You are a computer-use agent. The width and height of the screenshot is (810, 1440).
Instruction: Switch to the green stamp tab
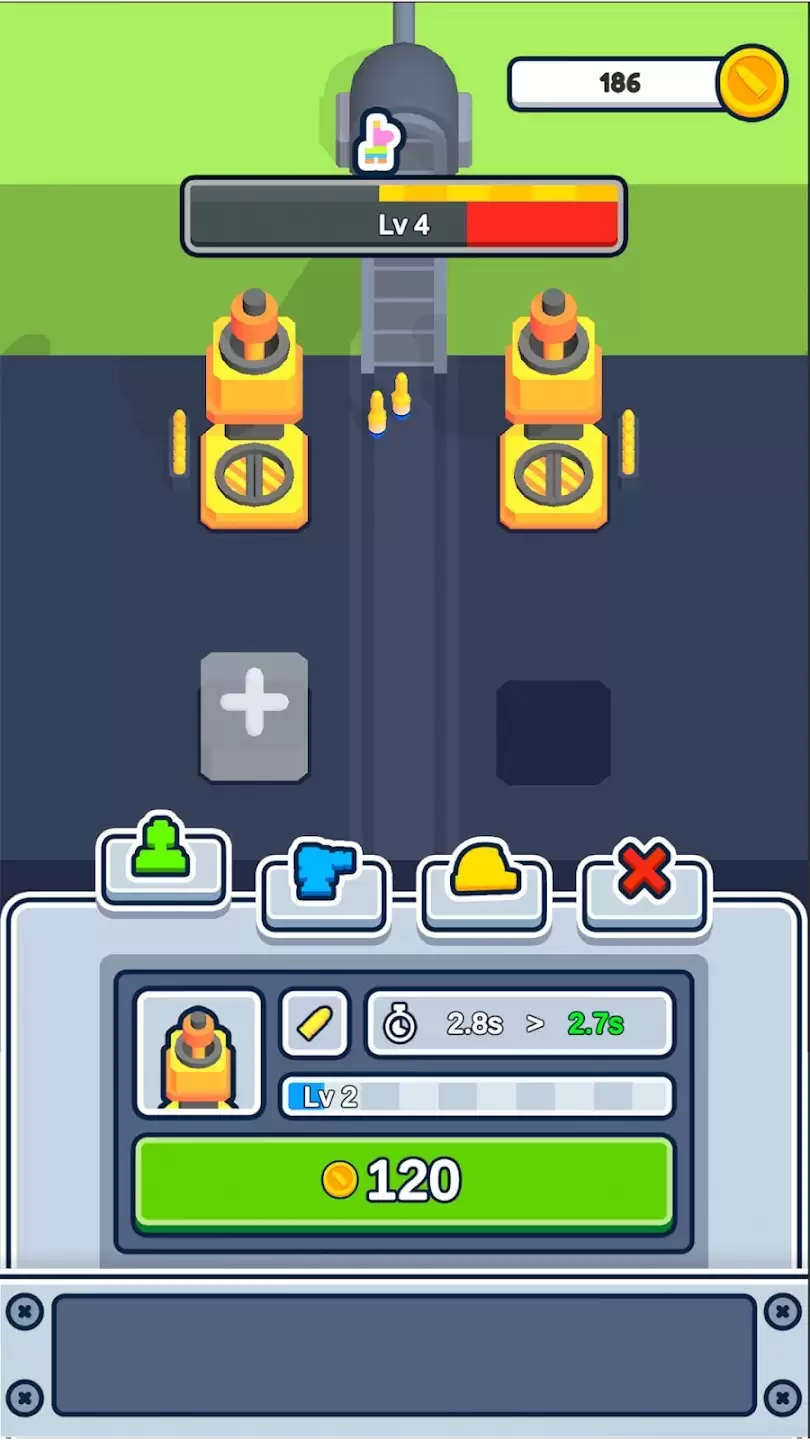163,866
